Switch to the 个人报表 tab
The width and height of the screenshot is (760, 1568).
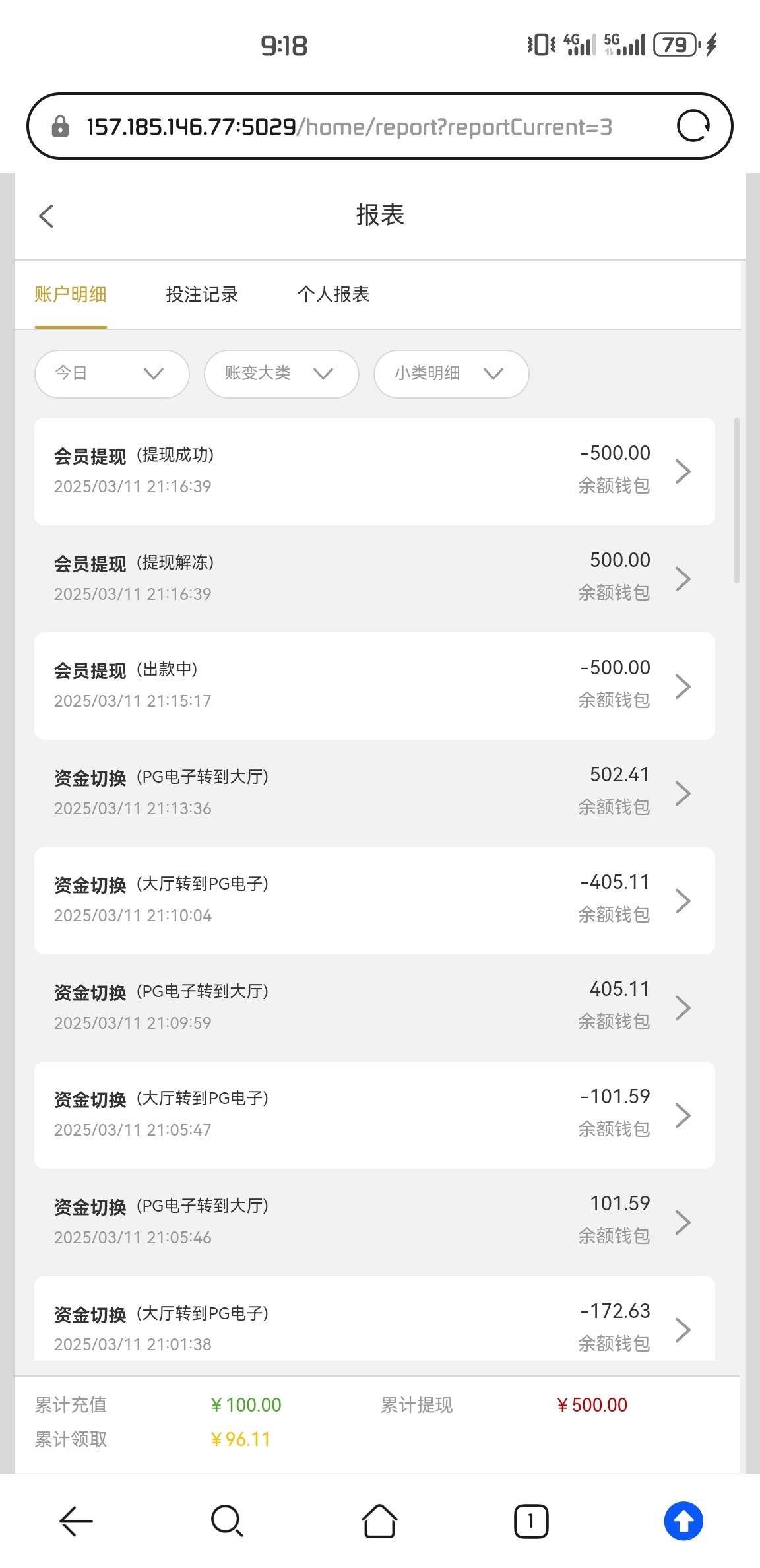[x=333, y=294]
